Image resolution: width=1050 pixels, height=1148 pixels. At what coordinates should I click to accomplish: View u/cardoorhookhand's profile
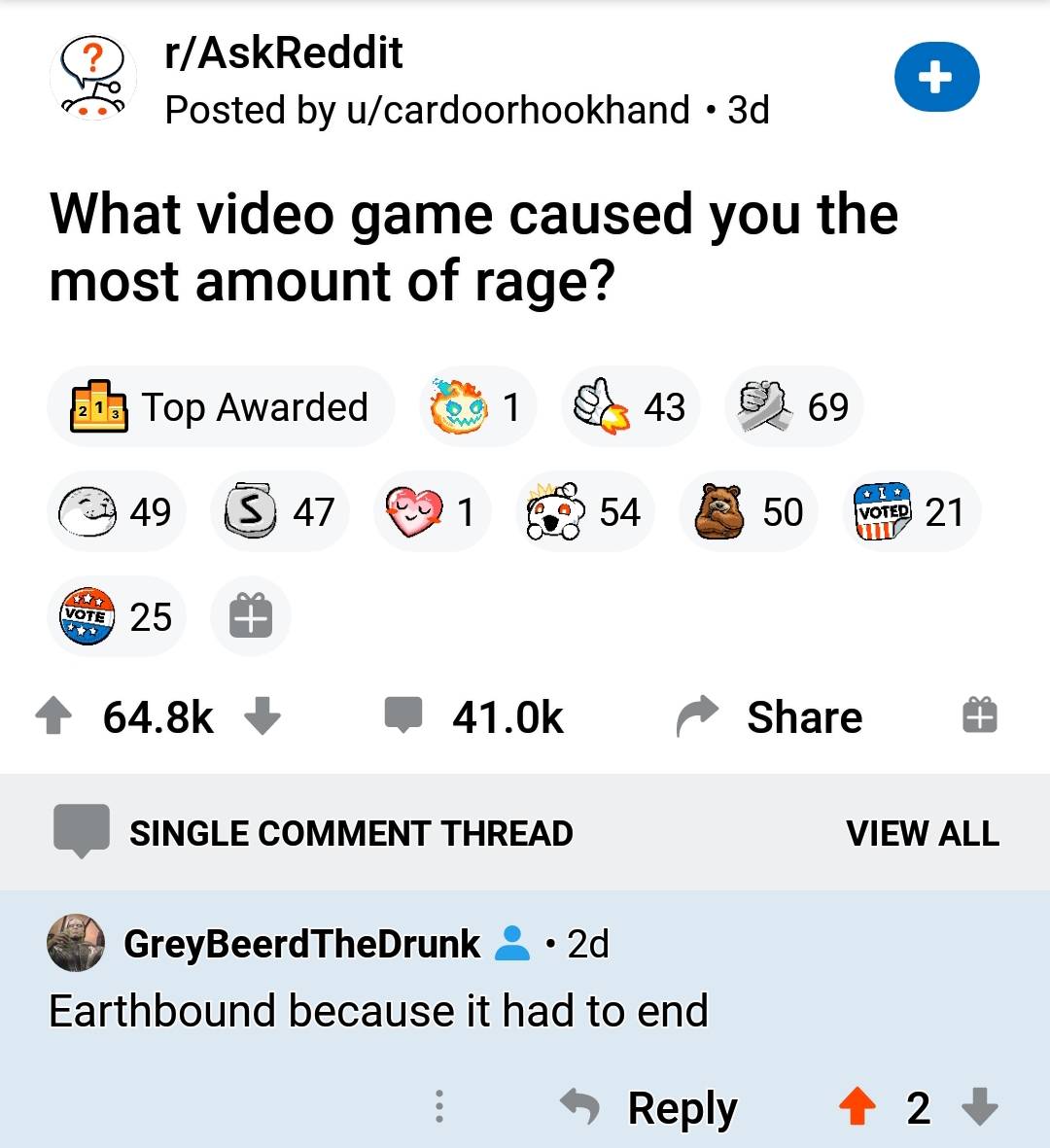(518, 111)
